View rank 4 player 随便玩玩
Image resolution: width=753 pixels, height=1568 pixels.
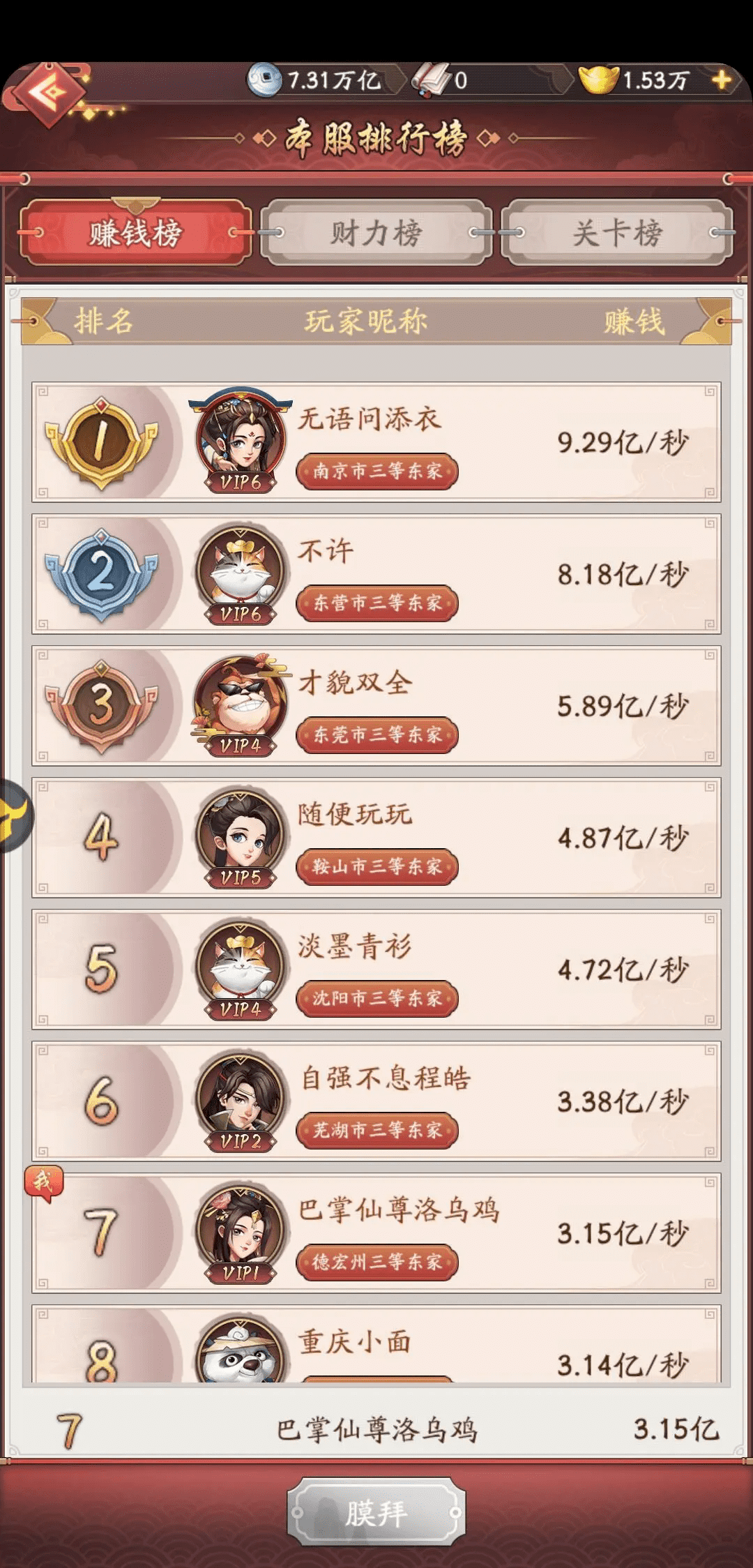[376, 838]
